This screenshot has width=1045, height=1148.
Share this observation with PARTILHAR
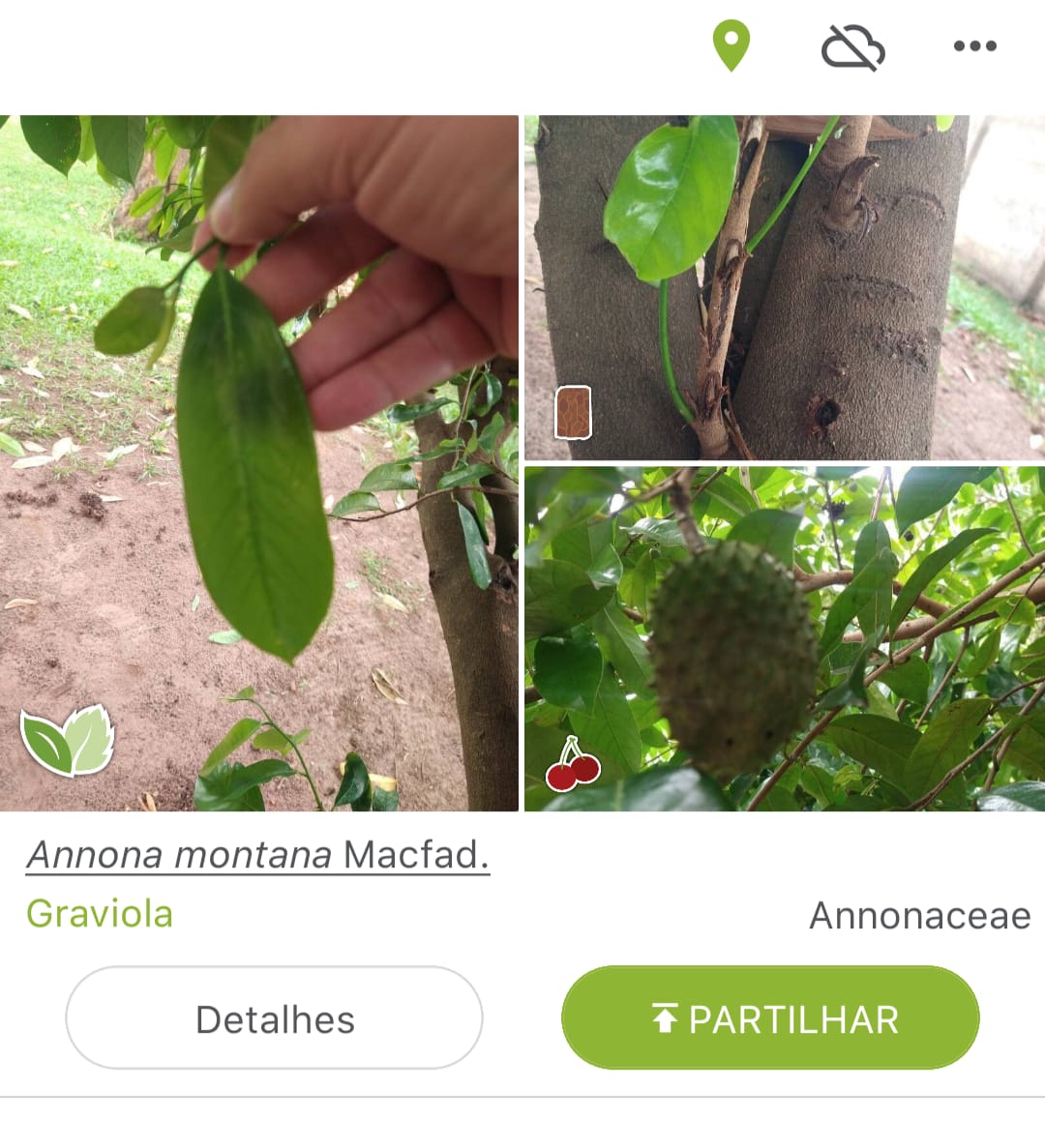coord(770,1018)
